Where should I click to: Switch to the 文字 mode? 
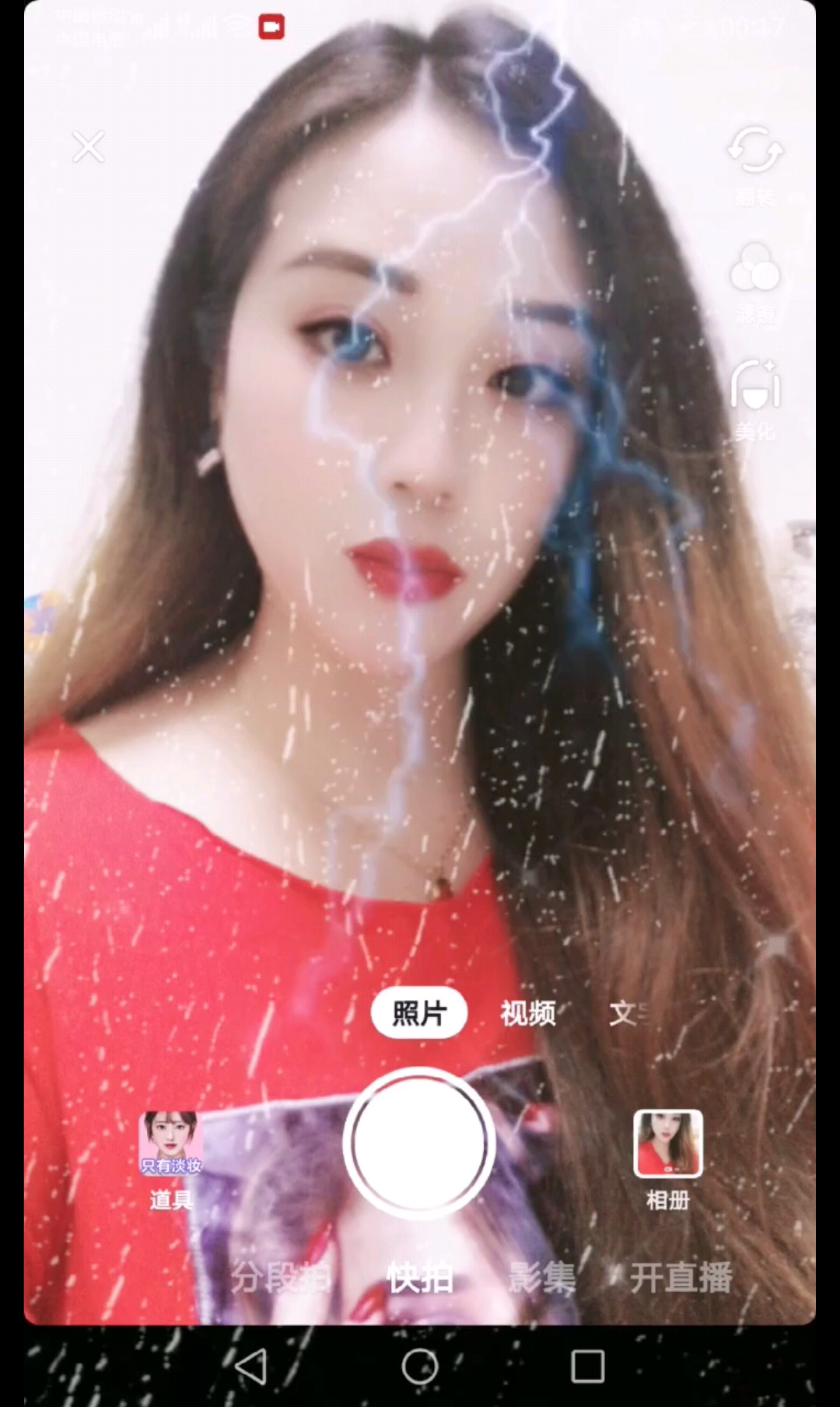click(628, 1013)
